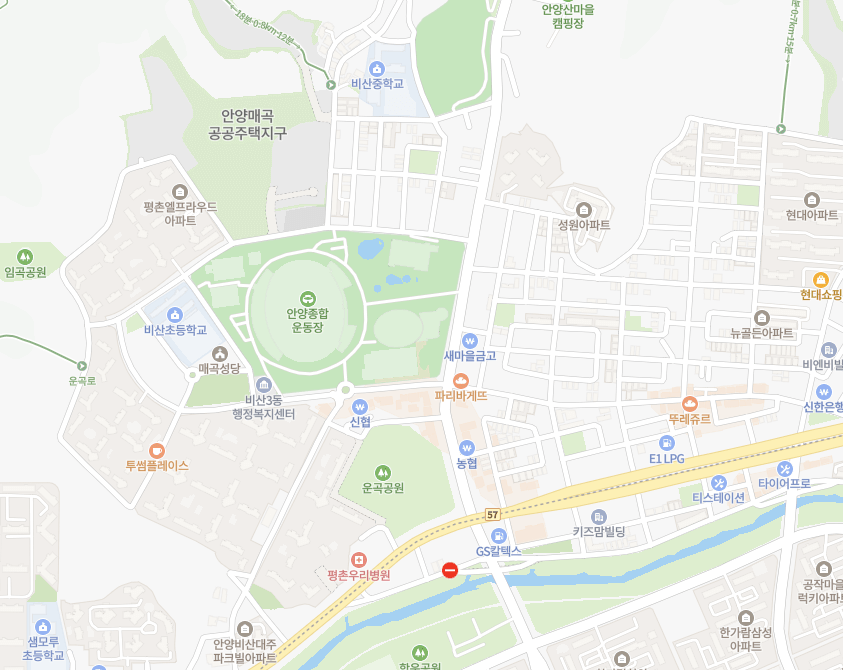Open the 임곡공원 park marker
Image resolution: width=843 pixels, height=670 pixels.
pos(25,256)
